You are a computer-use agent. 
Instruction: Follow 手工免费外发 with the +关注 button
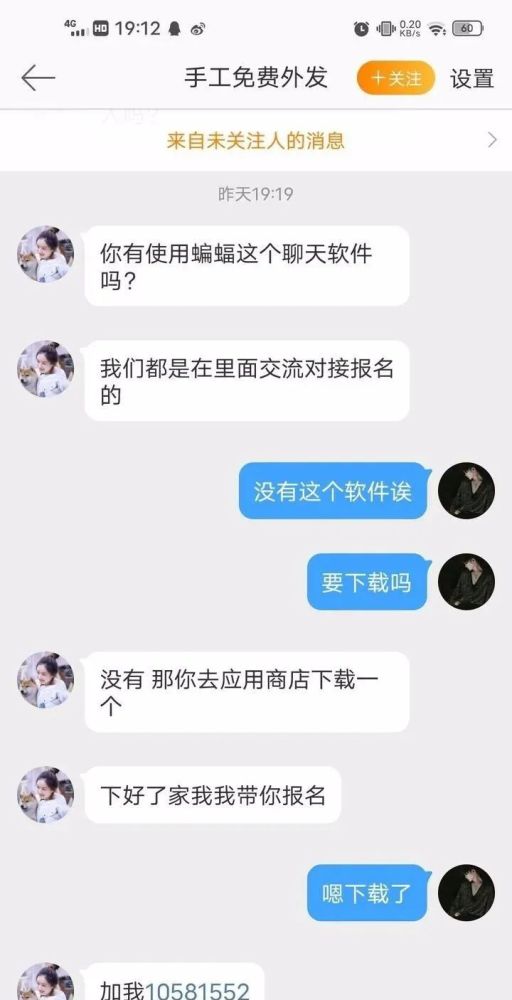[x=395, y=78]
